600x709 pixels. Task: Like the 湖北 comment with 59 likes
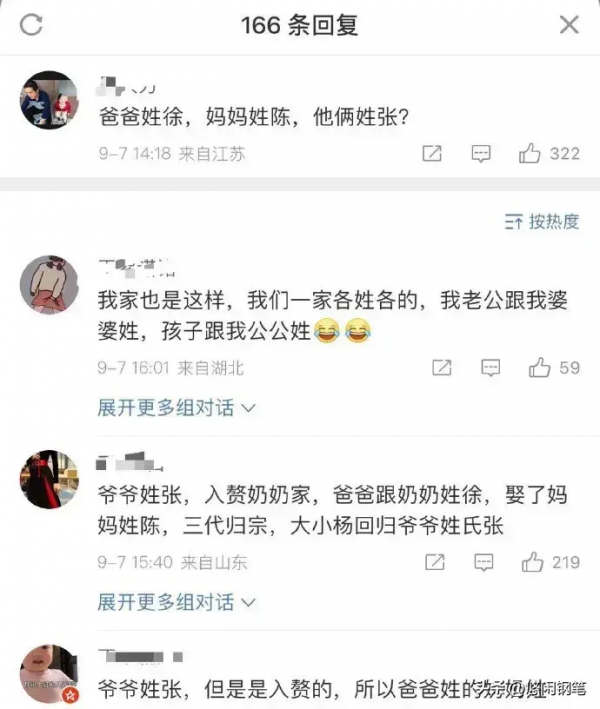click(540, 368)
